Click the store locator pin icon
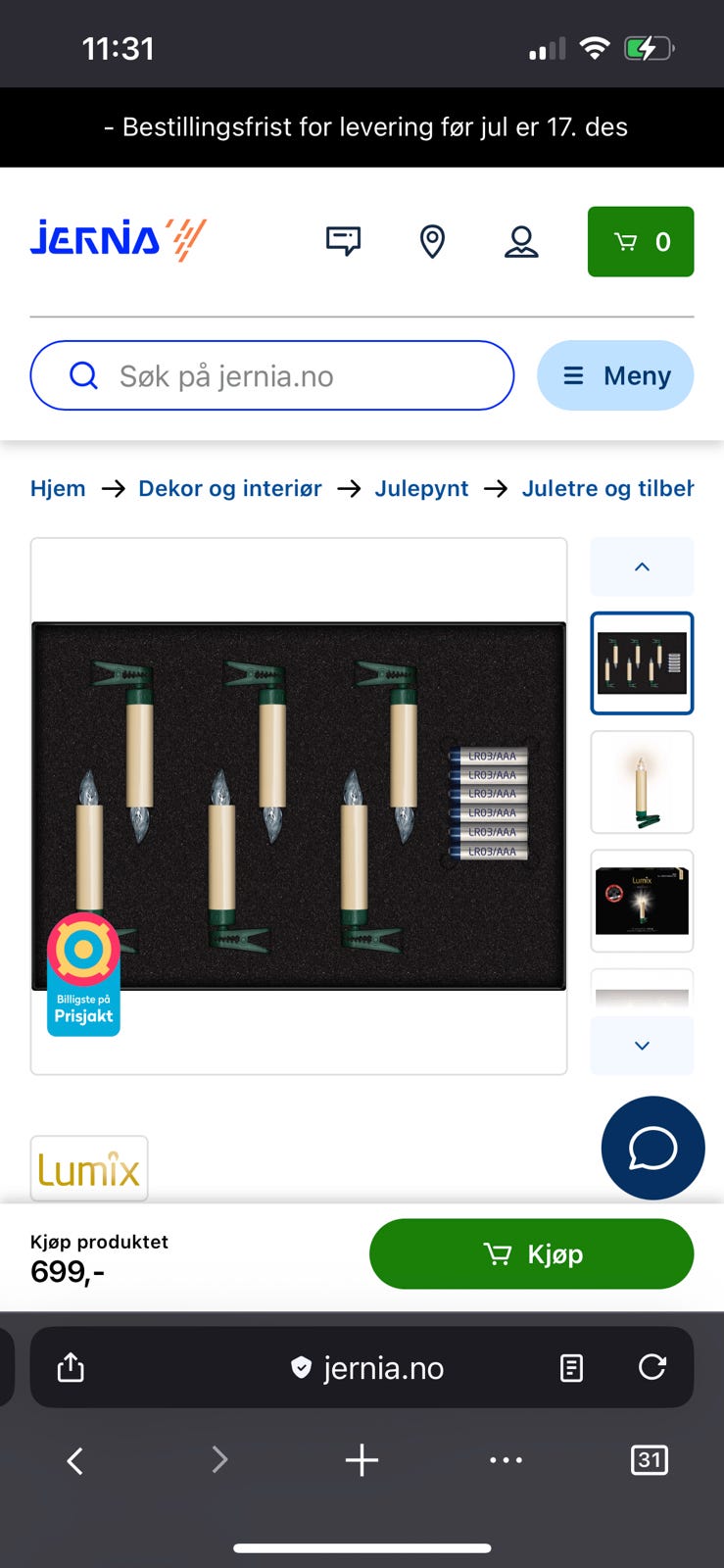The image size is (724, 1568). (432, 241)
